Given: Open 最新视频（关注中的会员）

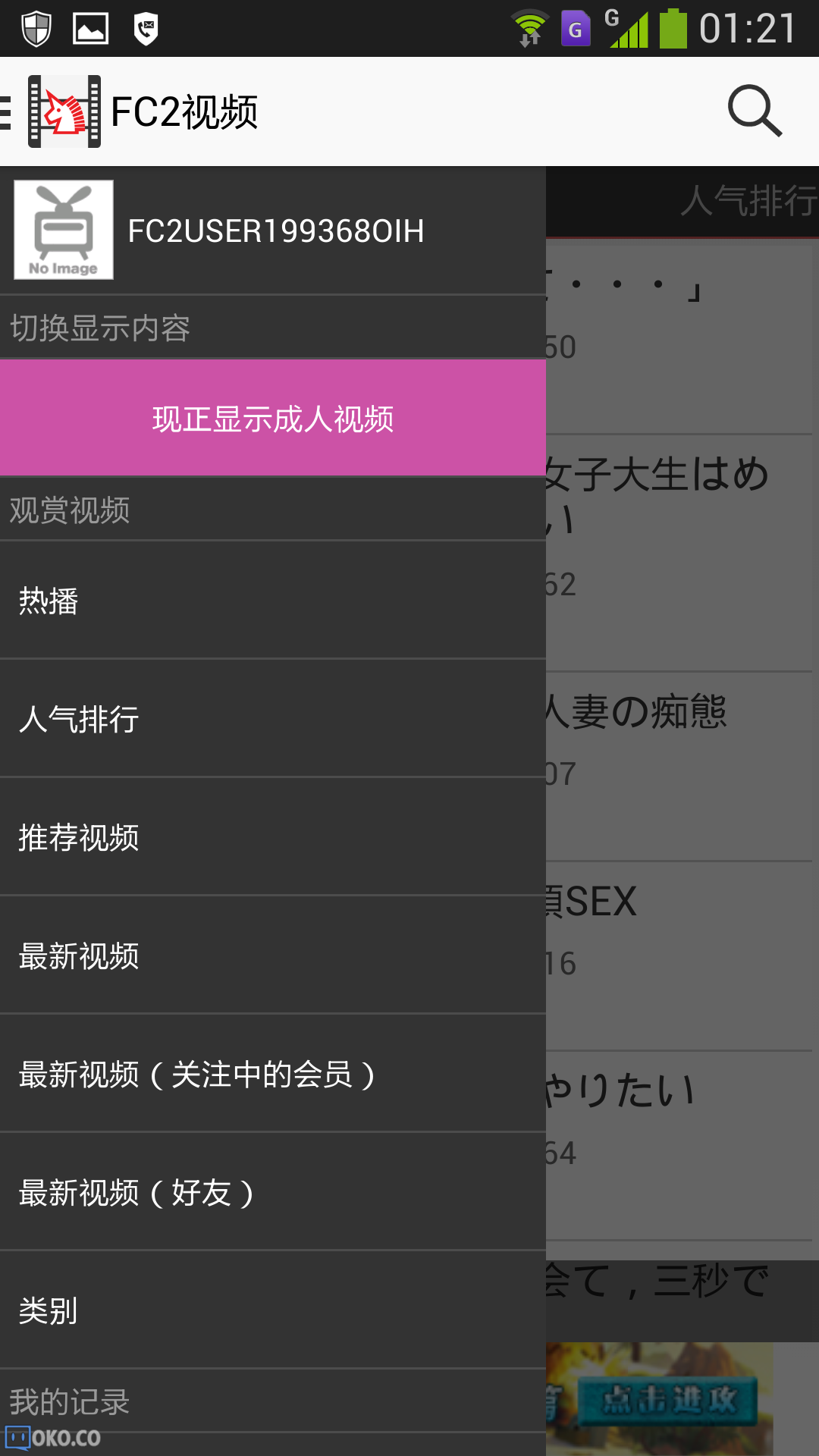Looking at the screenshot, I should pos(273,1074).
